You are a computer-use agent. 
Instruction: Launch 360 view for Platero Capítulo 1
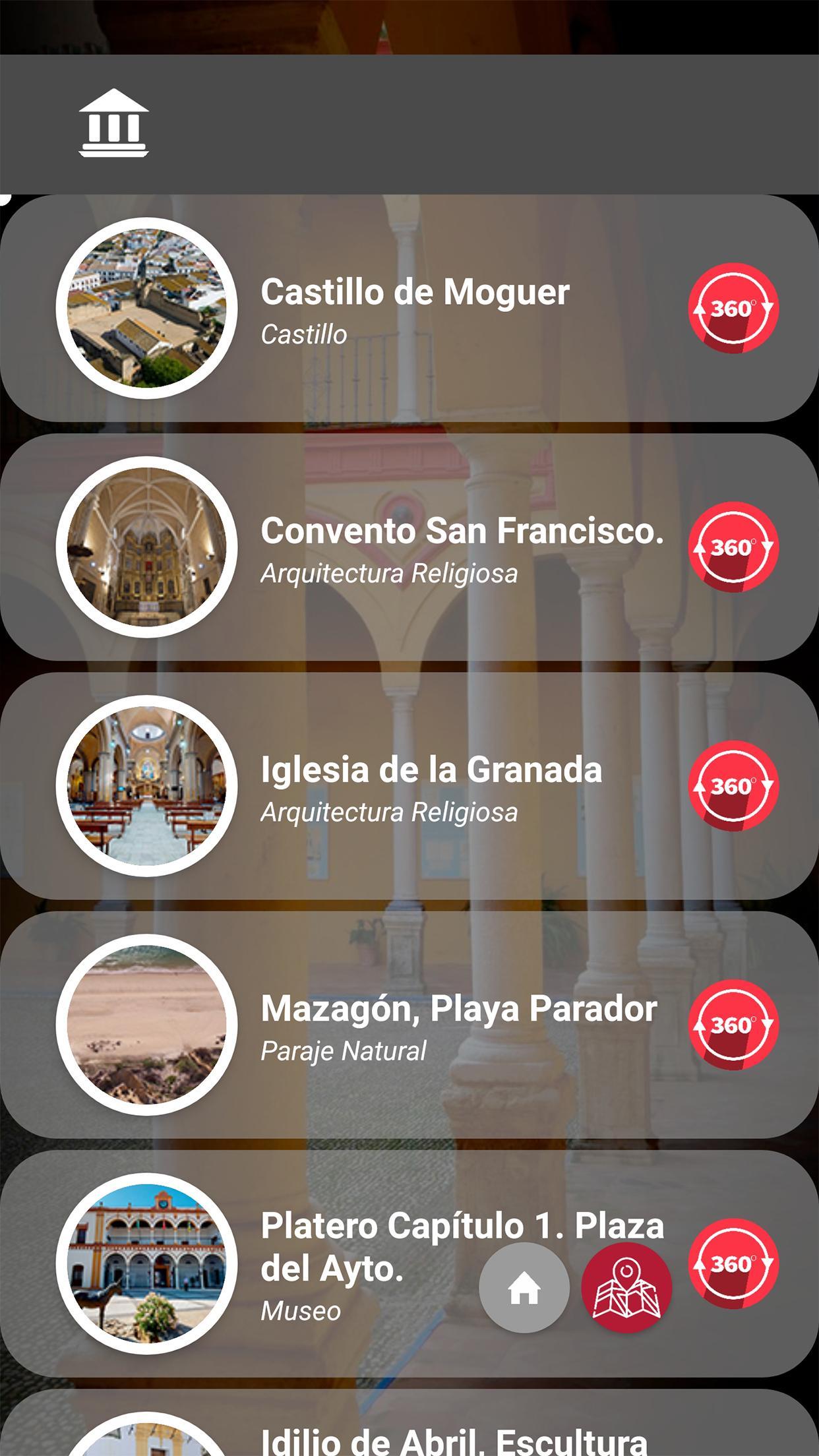coord(733,1263)
